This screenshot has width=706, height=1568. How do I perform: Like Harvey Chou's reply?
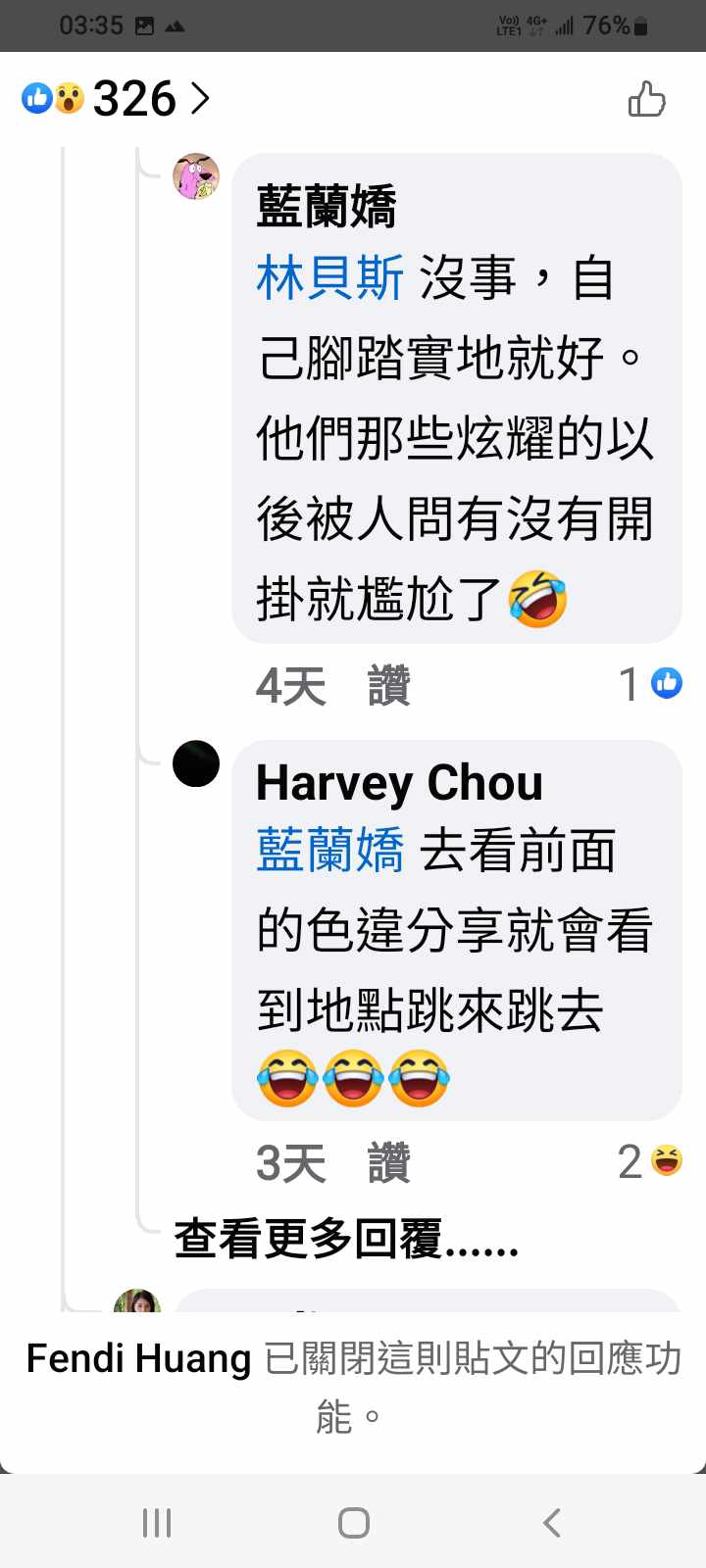click(388, 1163)
